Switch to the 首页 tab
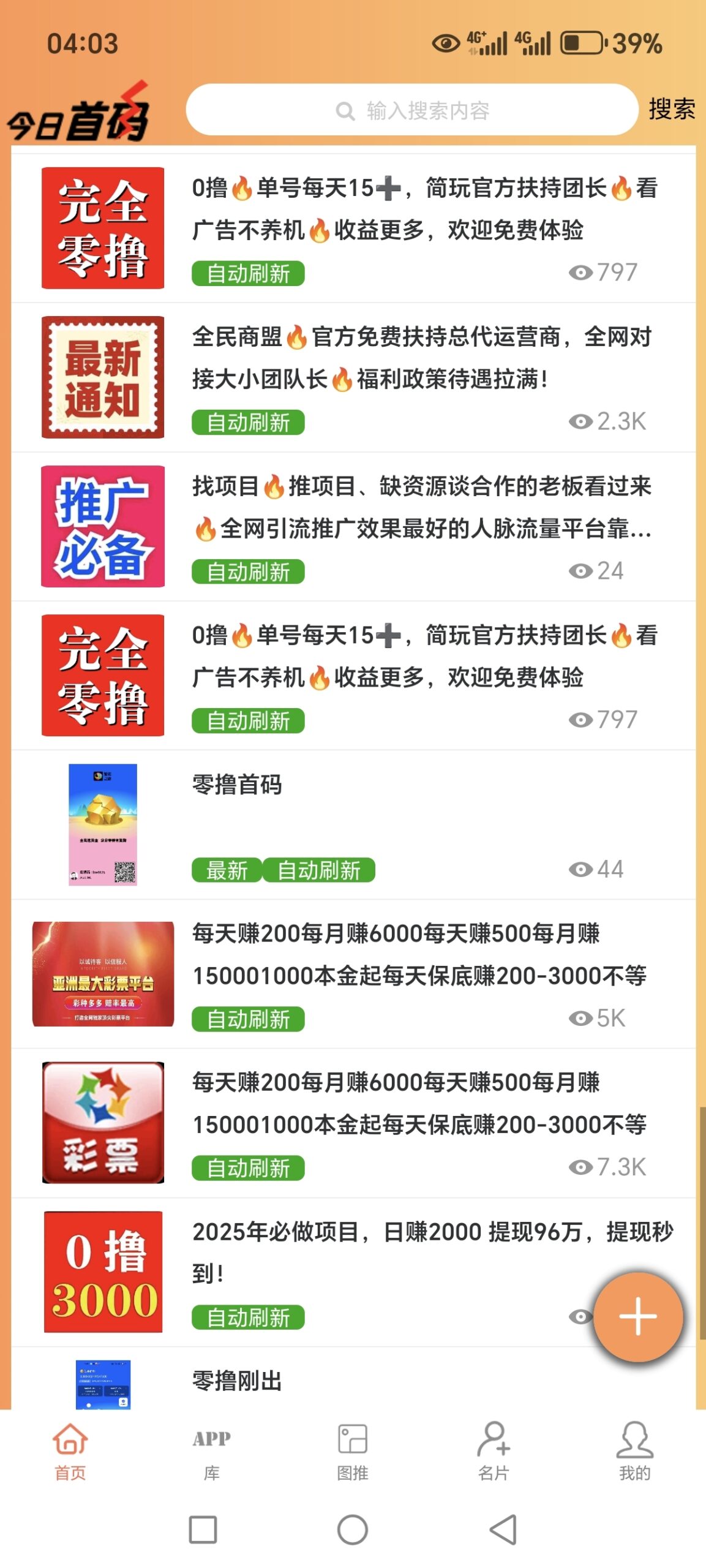This screenshot has width=706, height=1568. (x=70, y=1452)
